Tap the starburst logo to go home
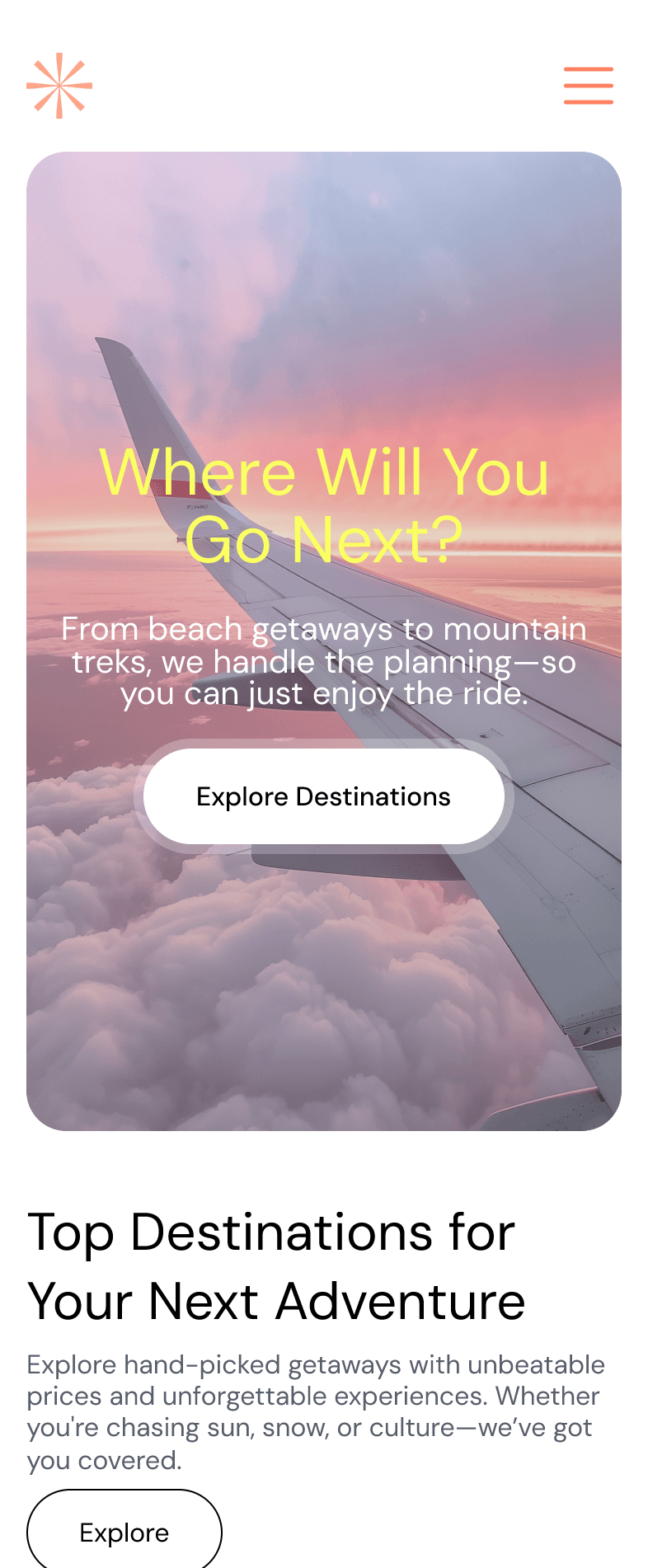 tap(59, 86)
